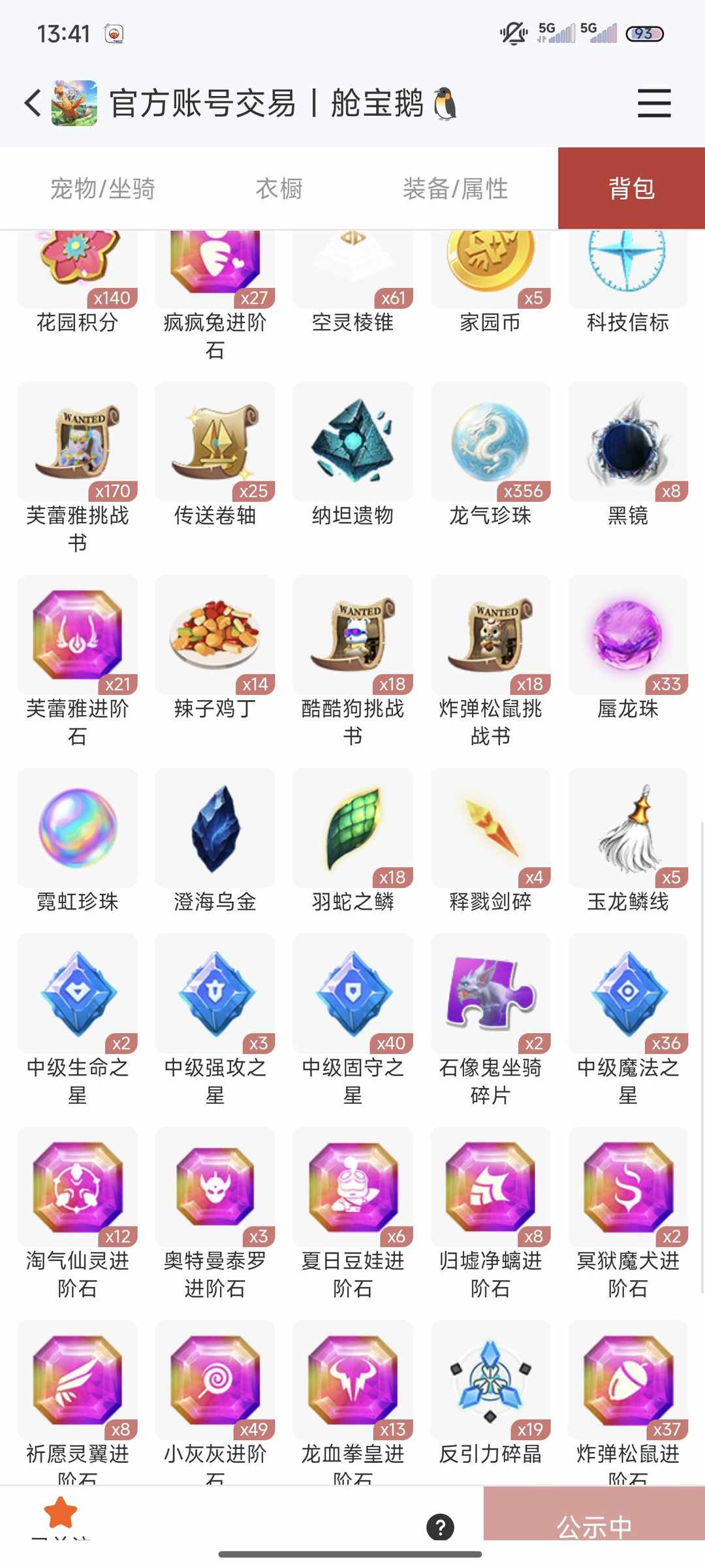Select the 芙蕾雅挑战书 wanted poster
The width and height of the screenshot is (705, 1568).
77,441
